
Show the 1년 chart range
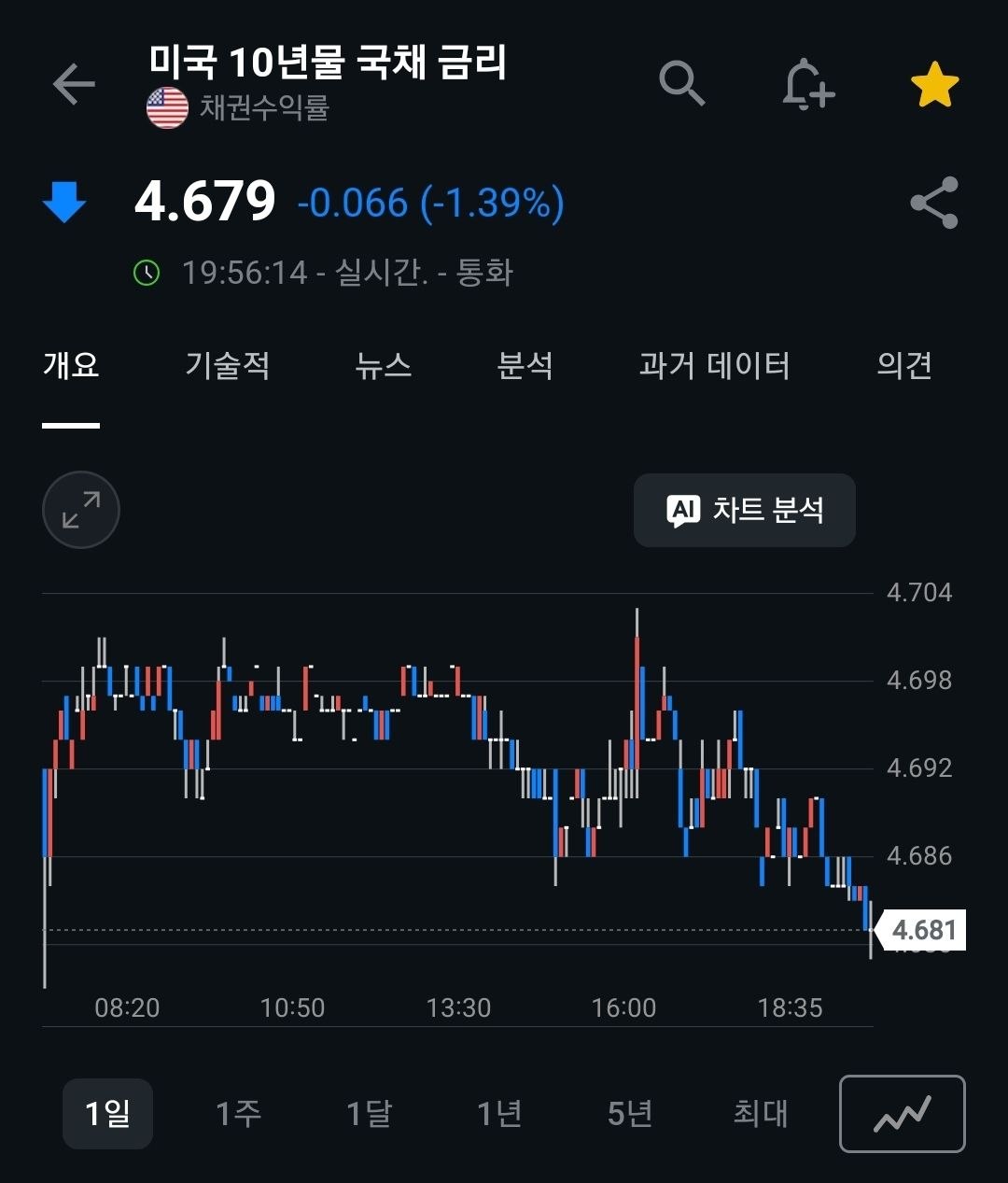[x=499, y=1113]
